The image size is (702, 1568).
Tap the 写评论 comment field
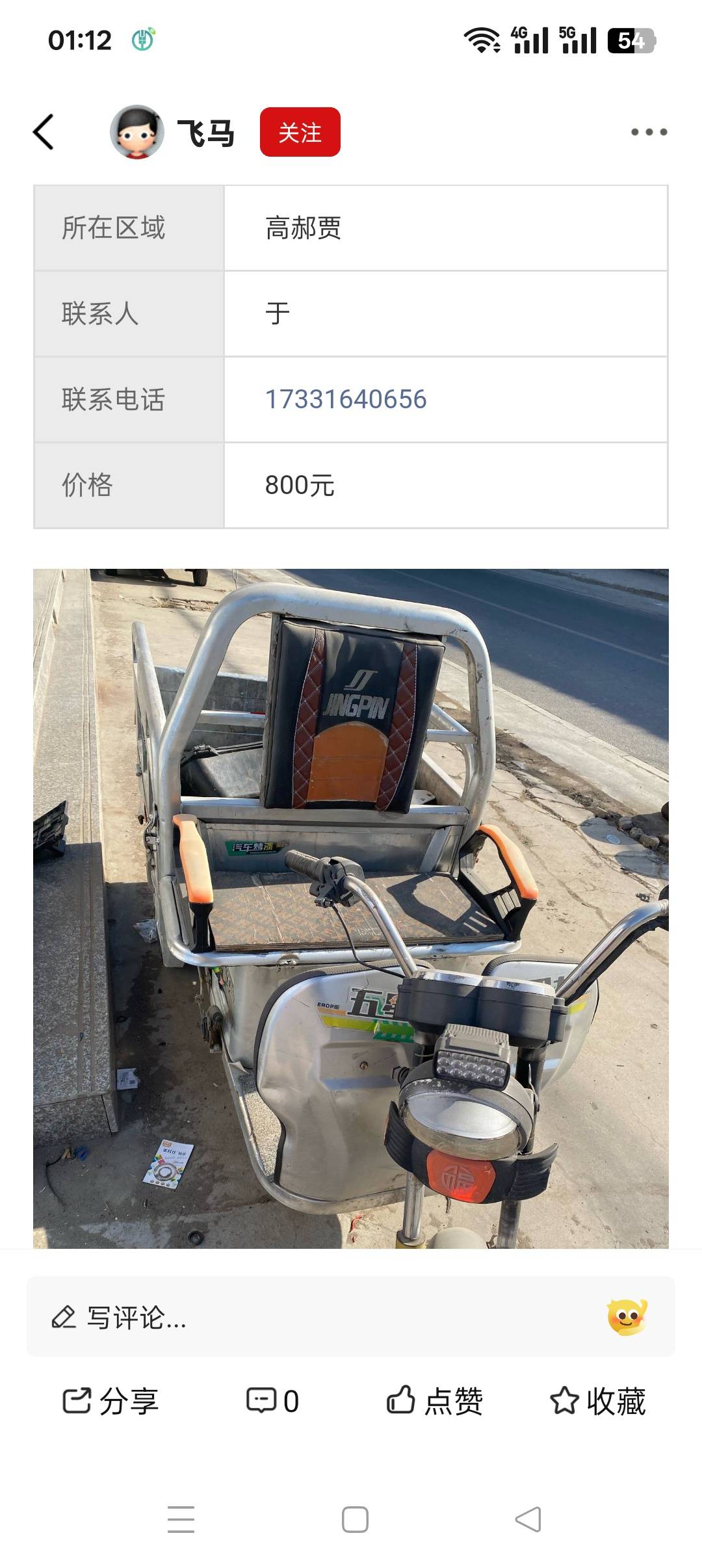pos(312,1318)
